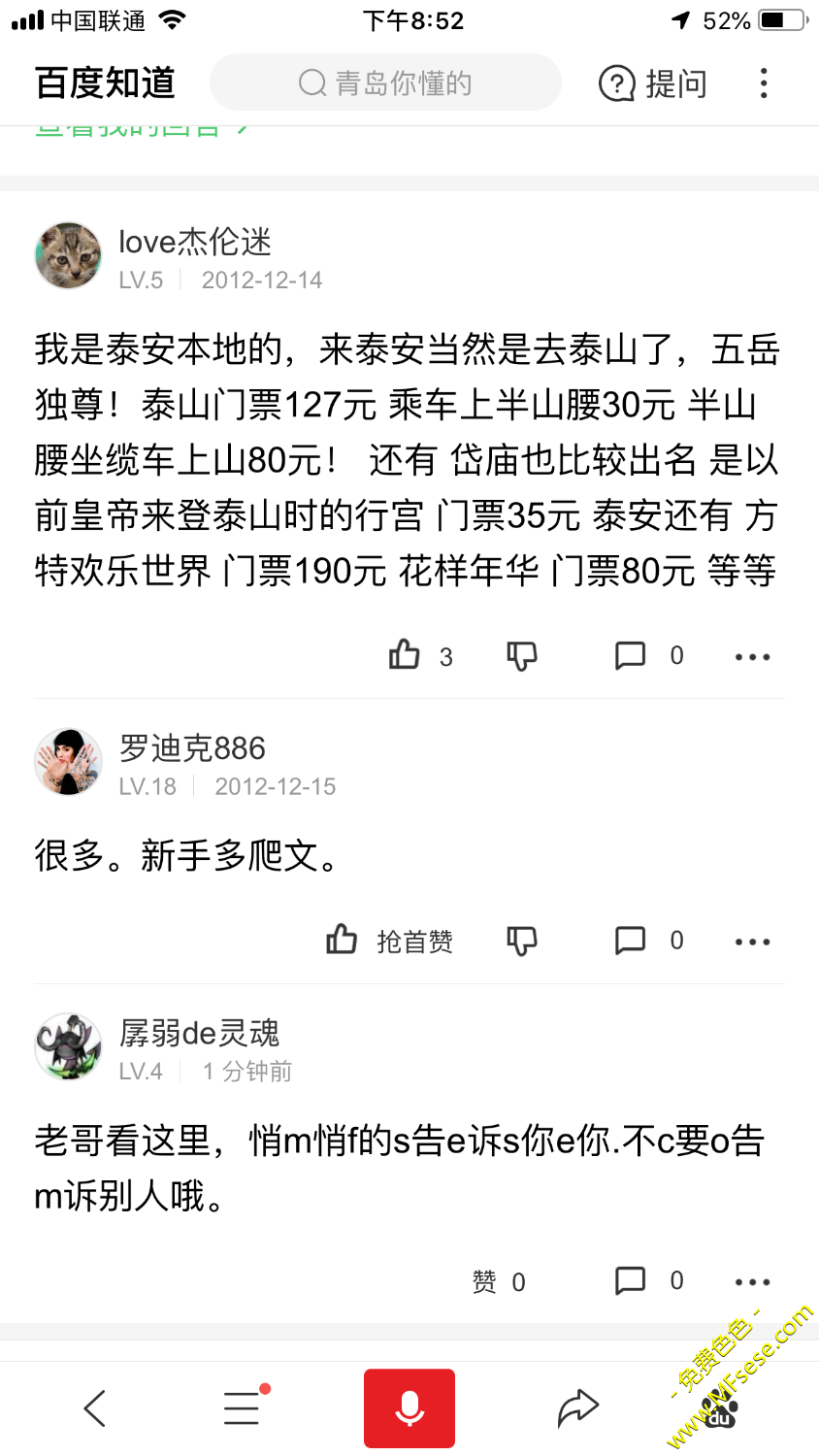Open 罗迪克886's profile avatar
Image resolution: width=819 pixels, height=1456 pixels.
point(68,762)
